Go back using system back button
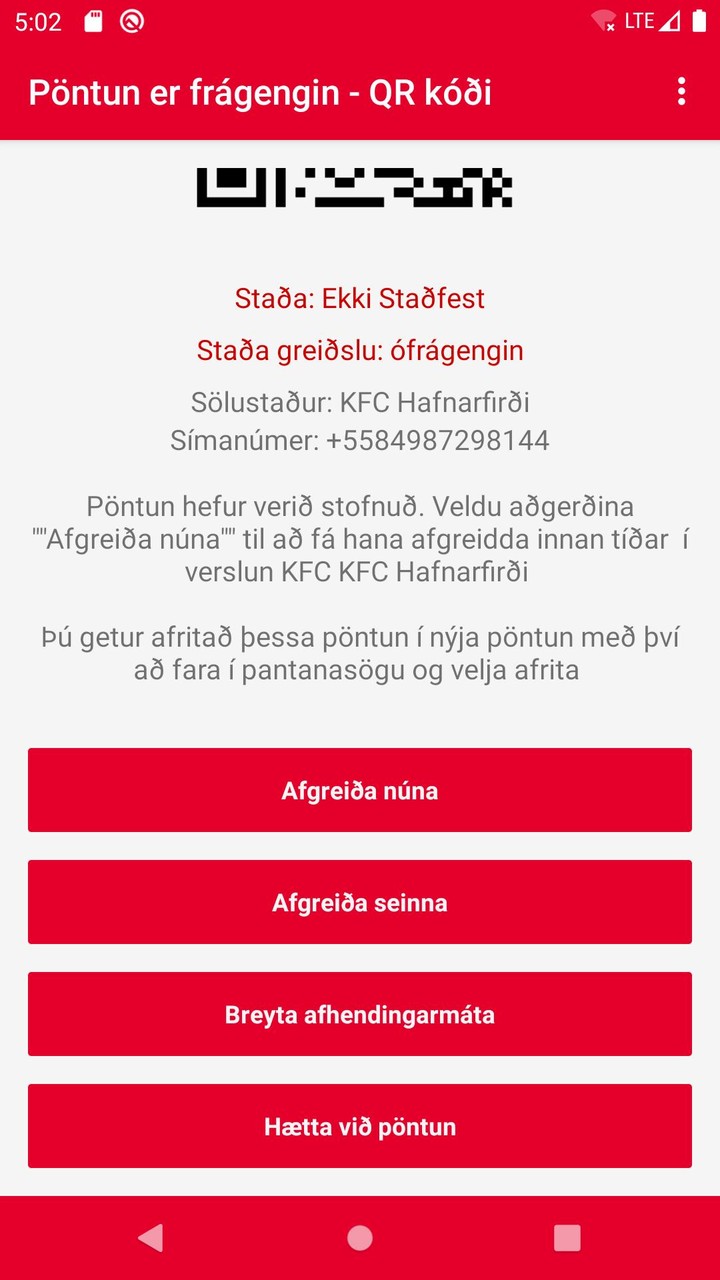The width and height of the screenshot is (720, 1280). coord(151,1238)
